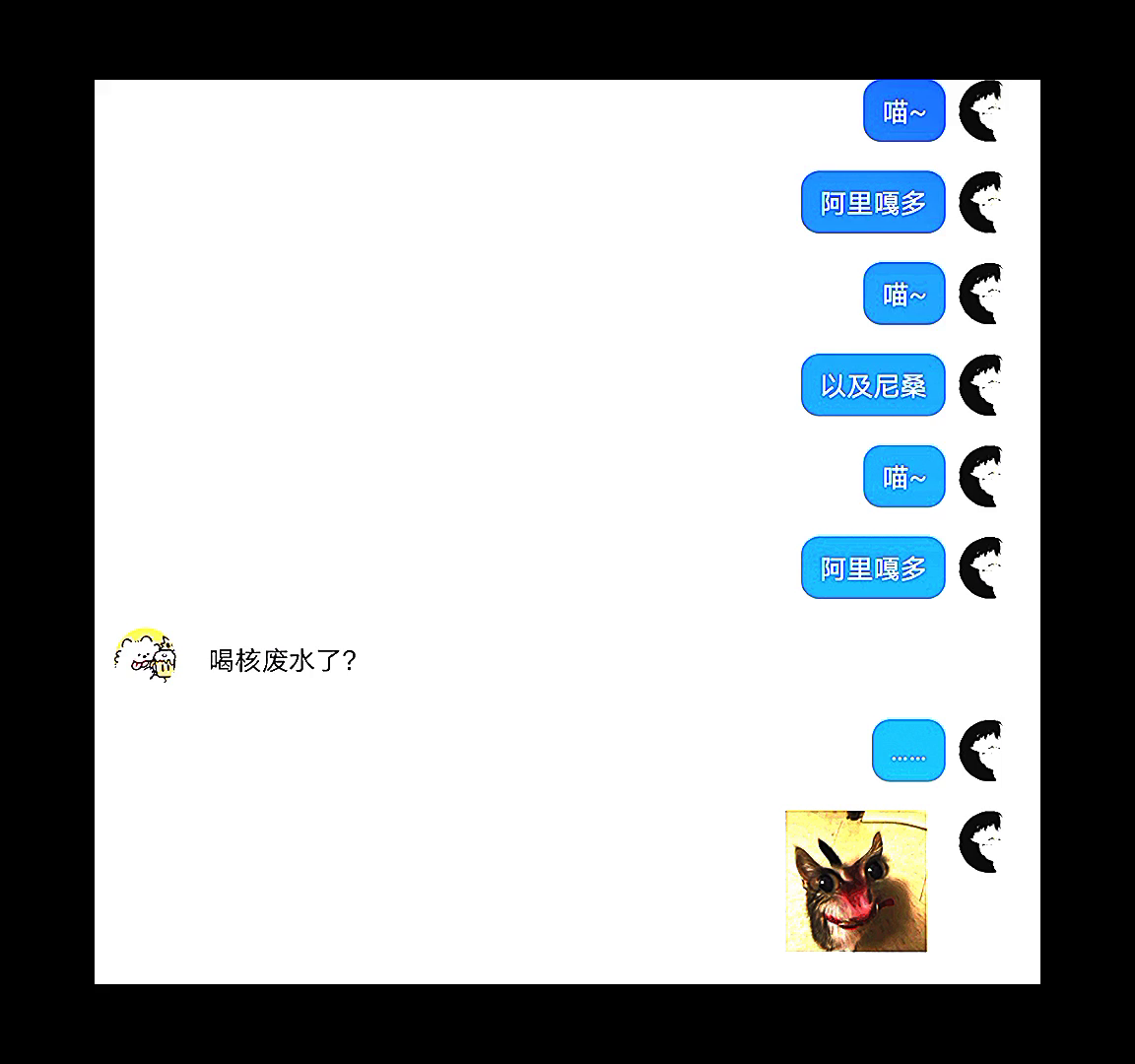Tap the sender avatar beside the …… bubble

tap(980, 751)
